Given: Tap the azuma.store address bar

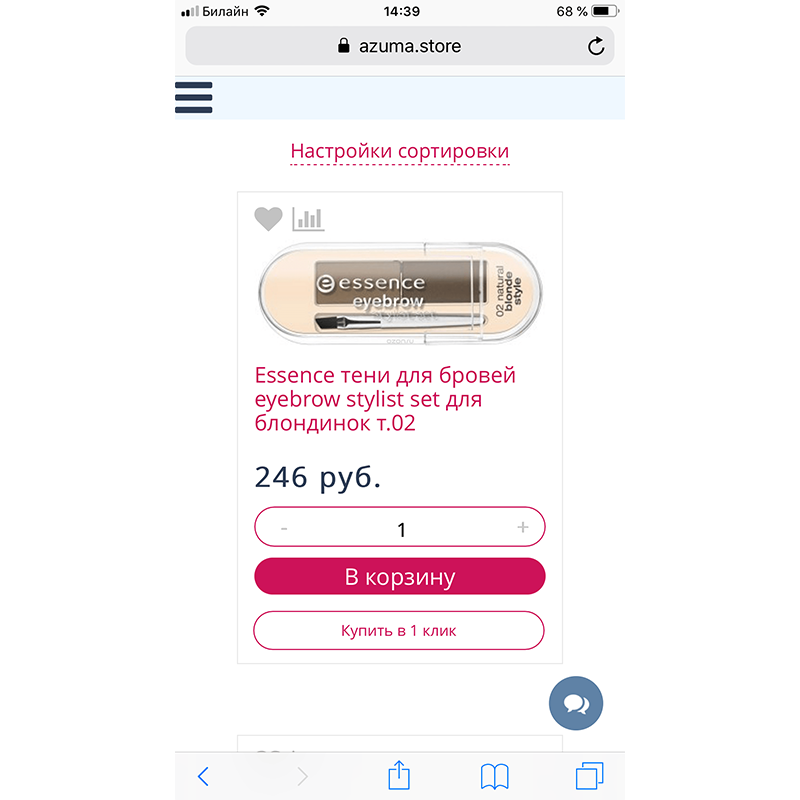Looking at the screenshot, I should (400, 46).
